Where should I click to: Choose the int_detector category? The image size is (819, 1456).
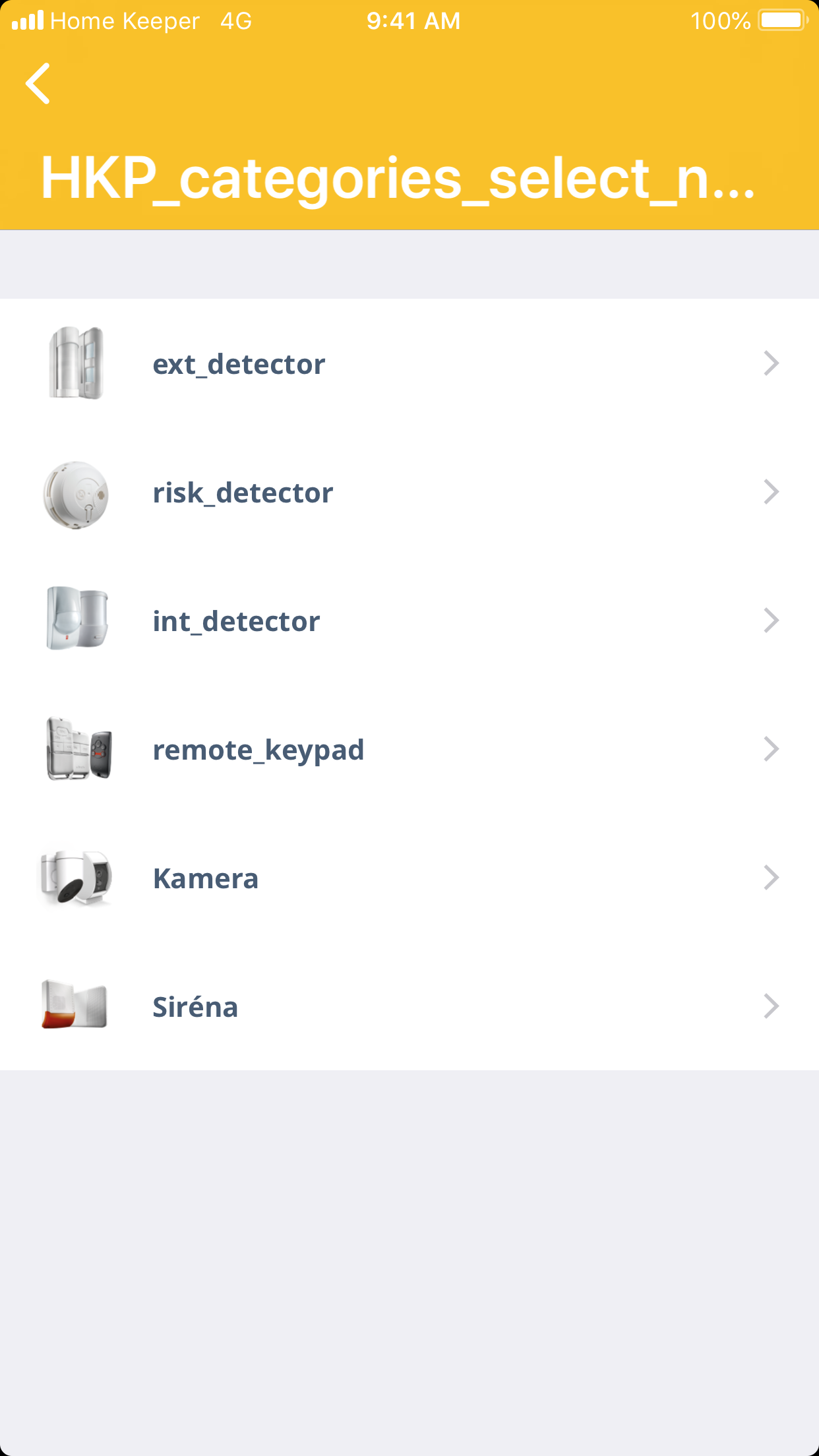tap(409, 621)
